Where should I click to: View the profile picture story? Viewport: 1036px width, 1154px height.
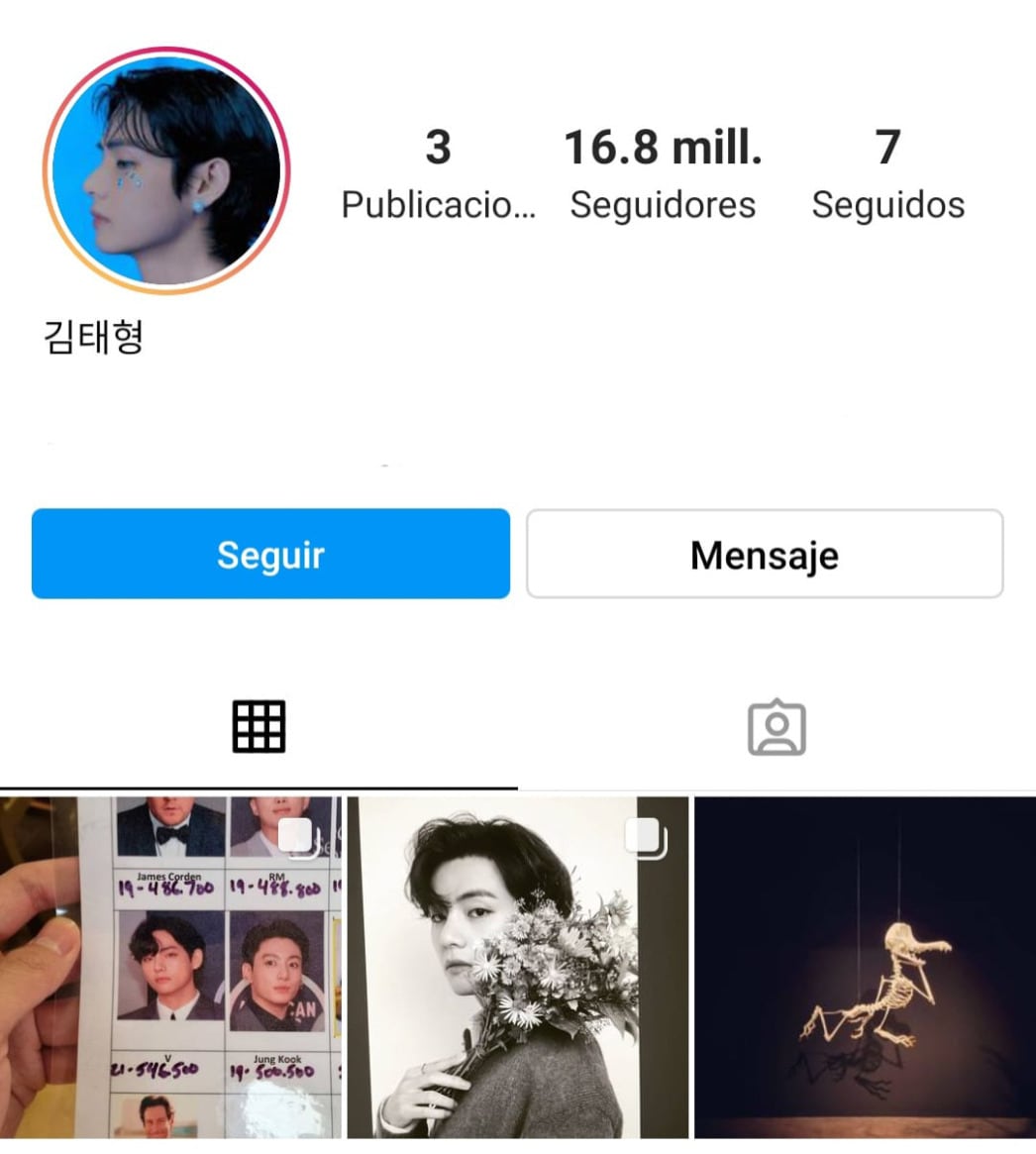point(166,169)
